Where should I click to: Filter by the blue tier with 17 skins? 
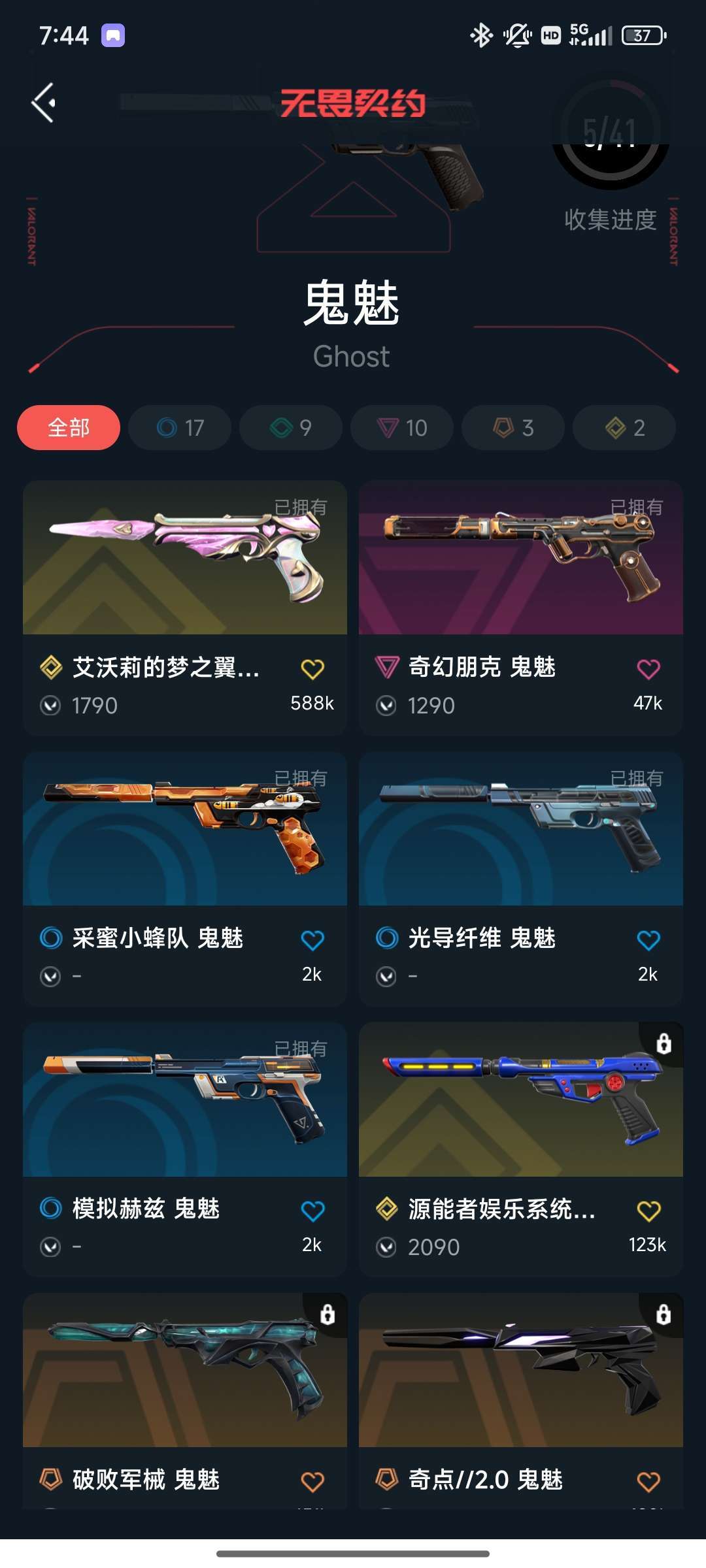tap(180, 428)
